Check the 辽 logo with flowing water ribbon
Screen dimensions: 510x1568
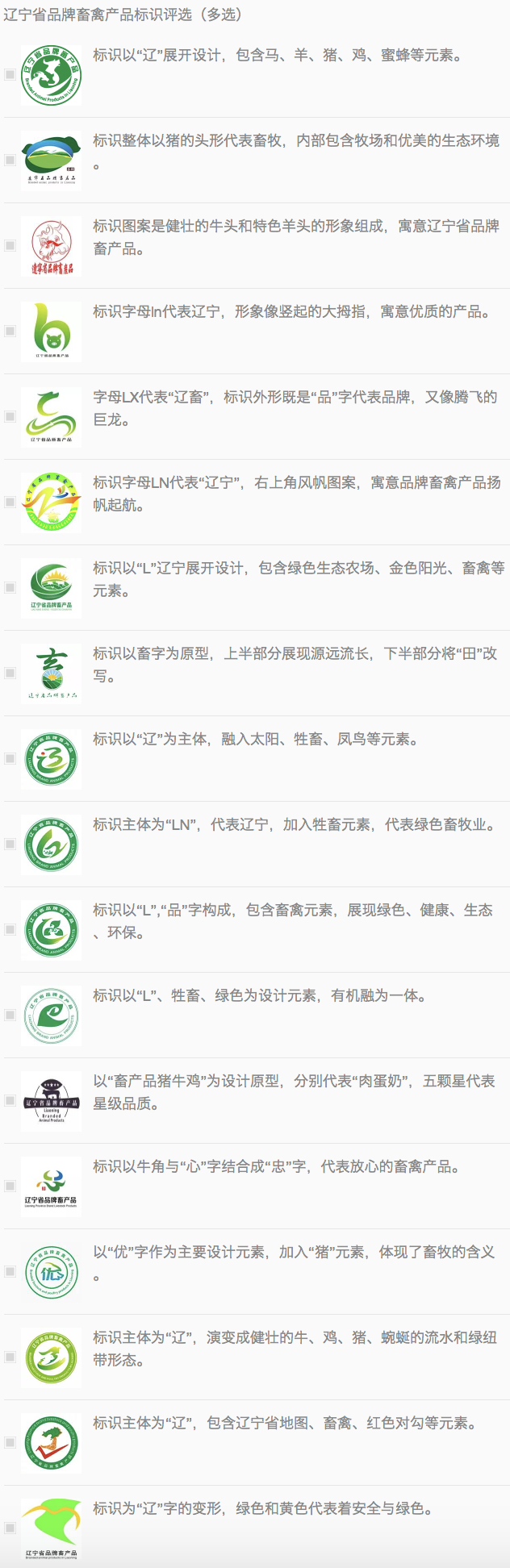click(x=10, y=1357)
